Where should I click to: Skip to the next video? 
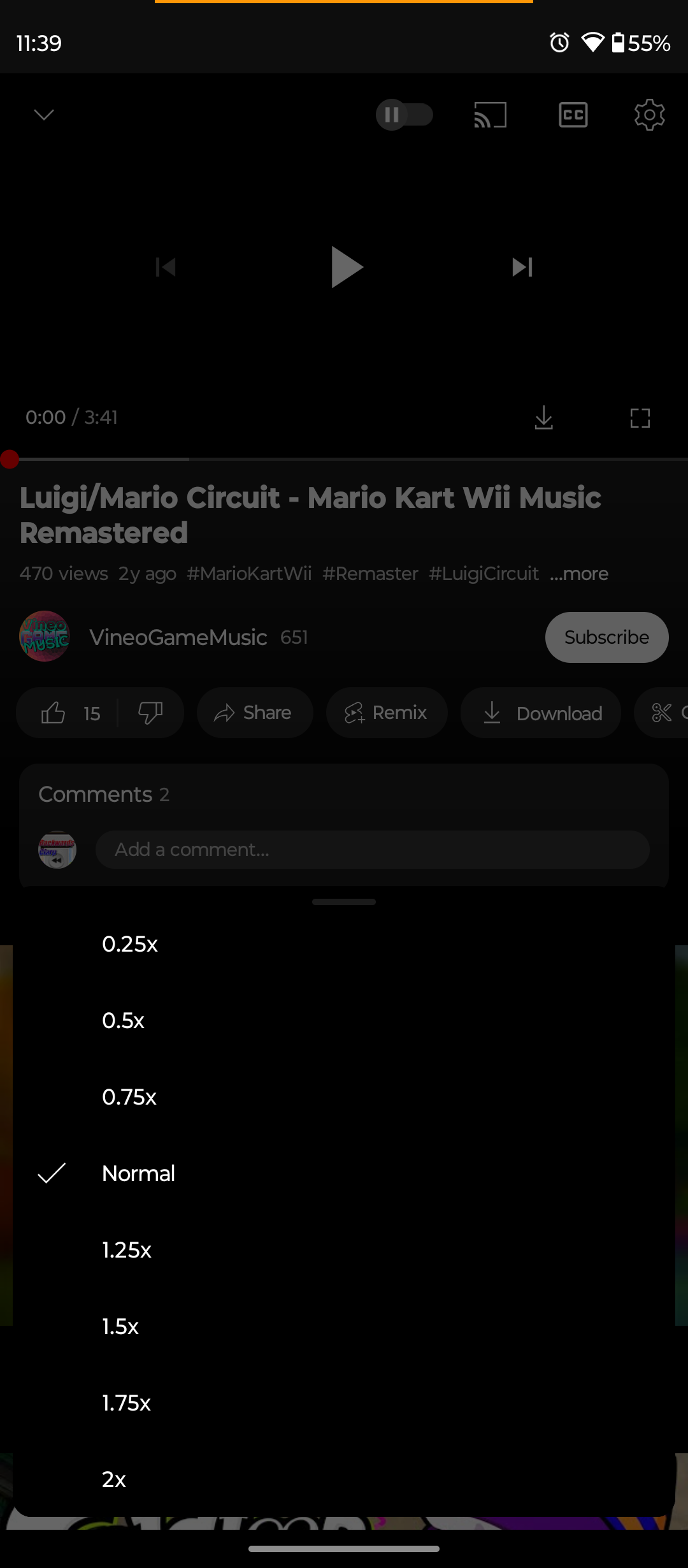(x=522, y=268)
